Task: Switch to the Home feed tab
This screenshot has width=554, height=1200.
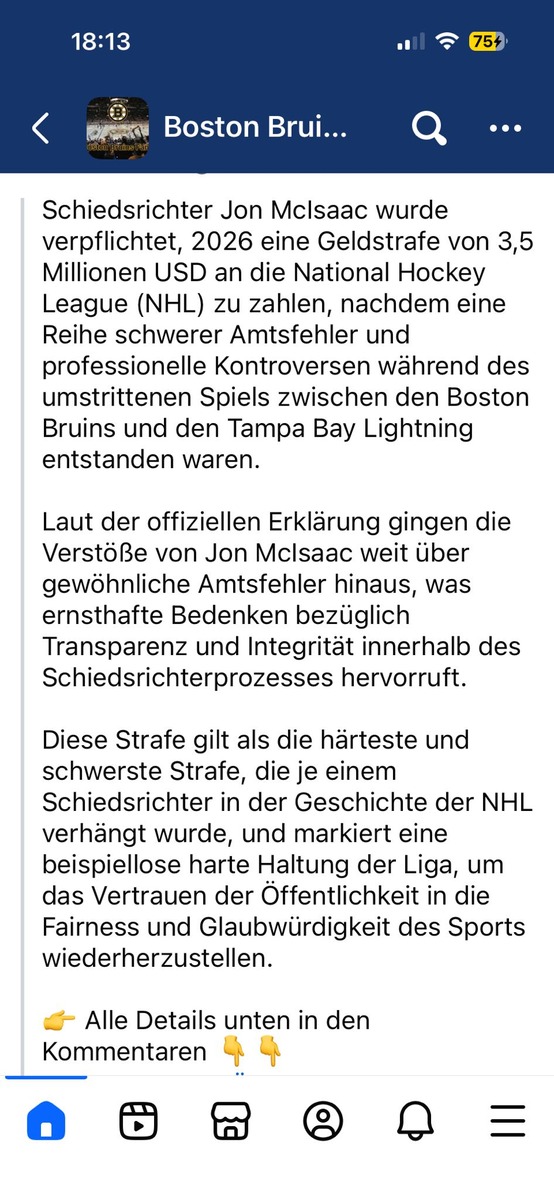Action: (46, 1121)
